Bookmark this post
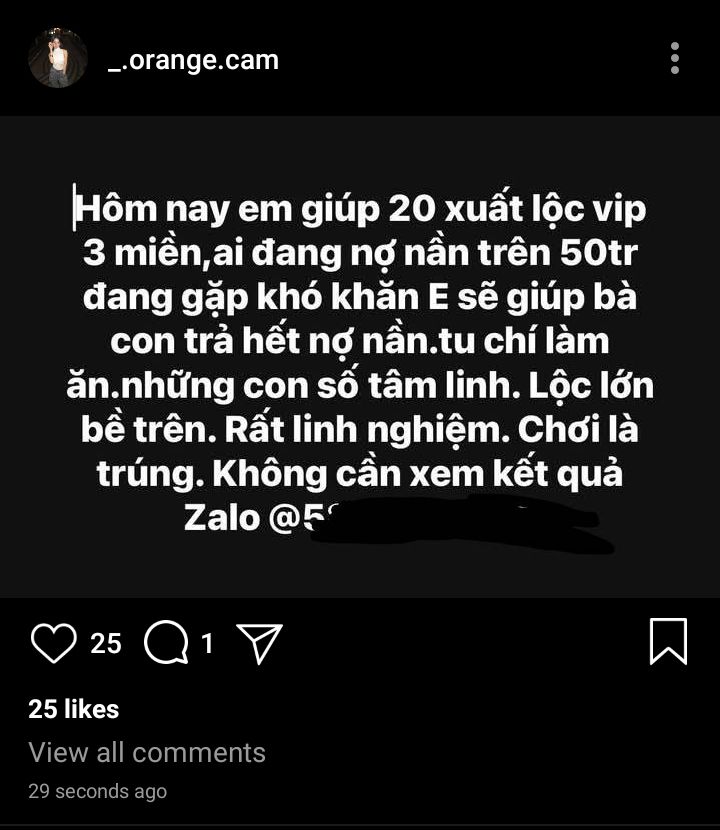The width and height of the screenshot is (720, 830). 668,641
